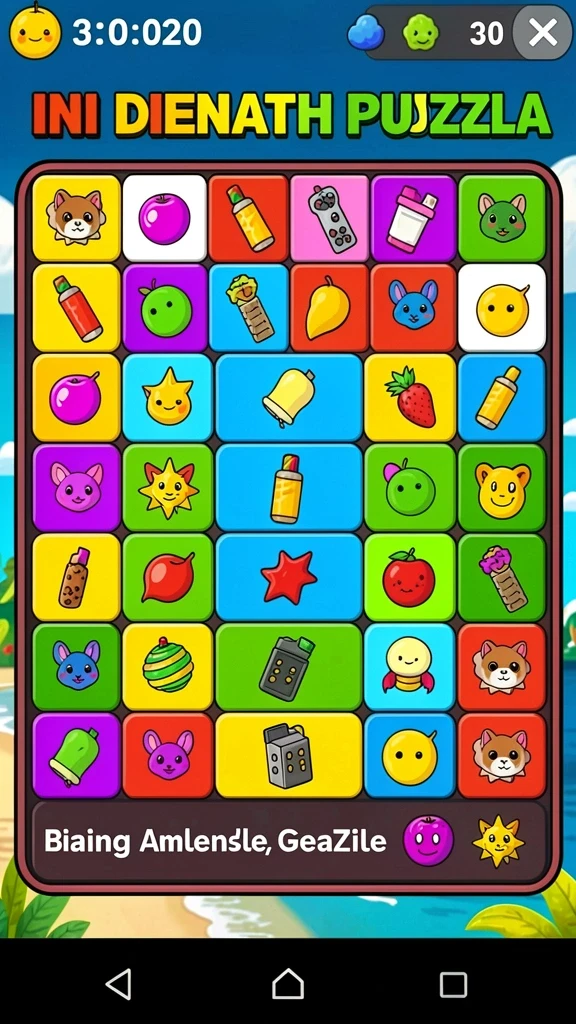Tap the green bell on the purple tile
Viewport: 576px width, 1024px height.
tap(76, 755)
